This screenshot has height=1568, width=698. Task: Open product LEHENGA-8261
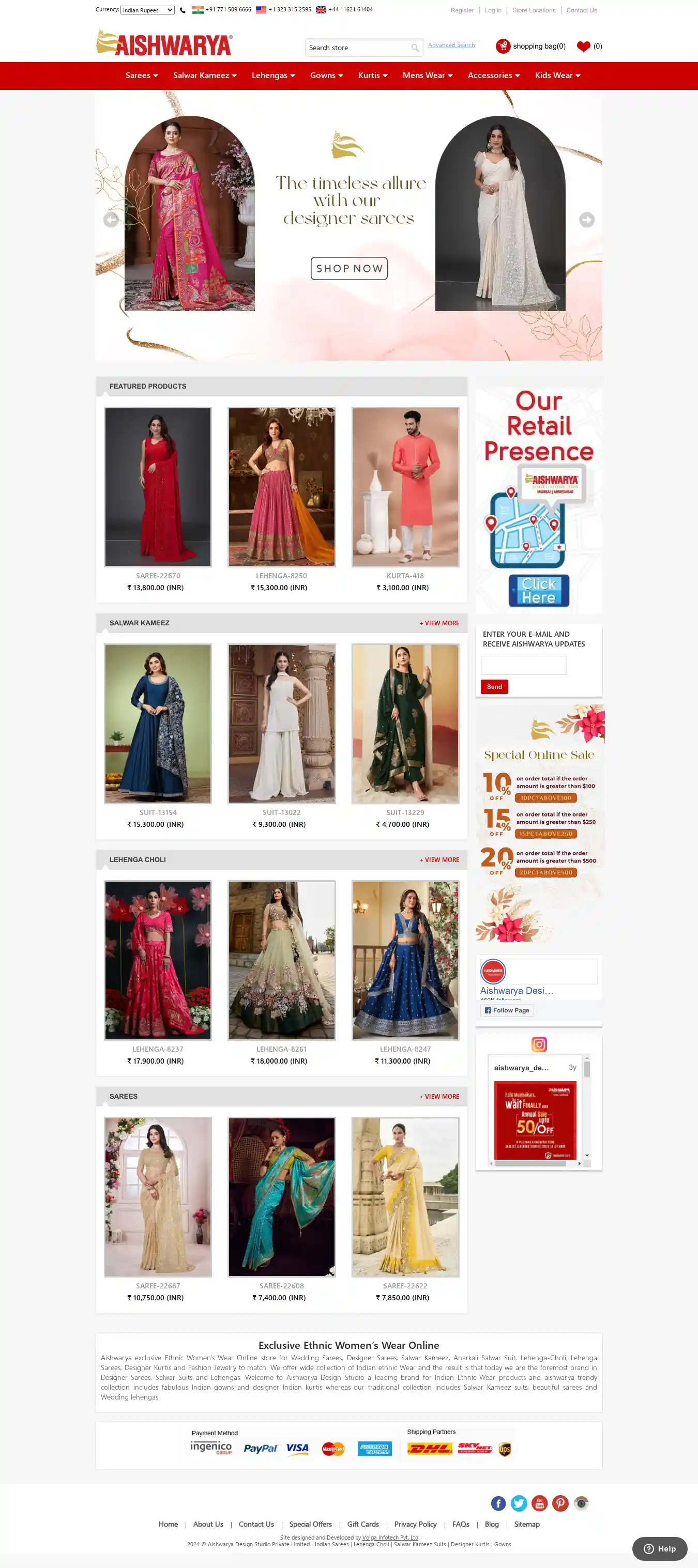[x=281, y=960]
